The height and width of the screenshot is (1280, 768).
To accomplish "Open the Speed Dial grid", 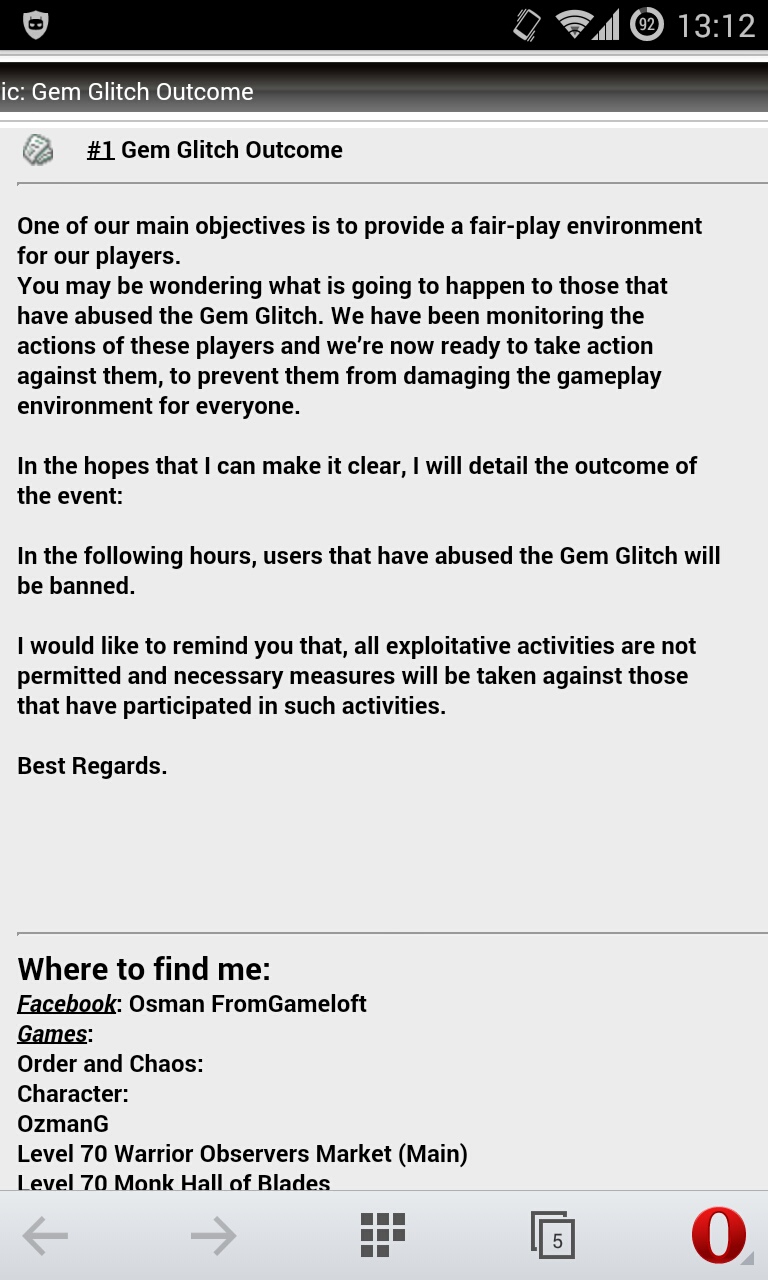I will pos(383,1235).
